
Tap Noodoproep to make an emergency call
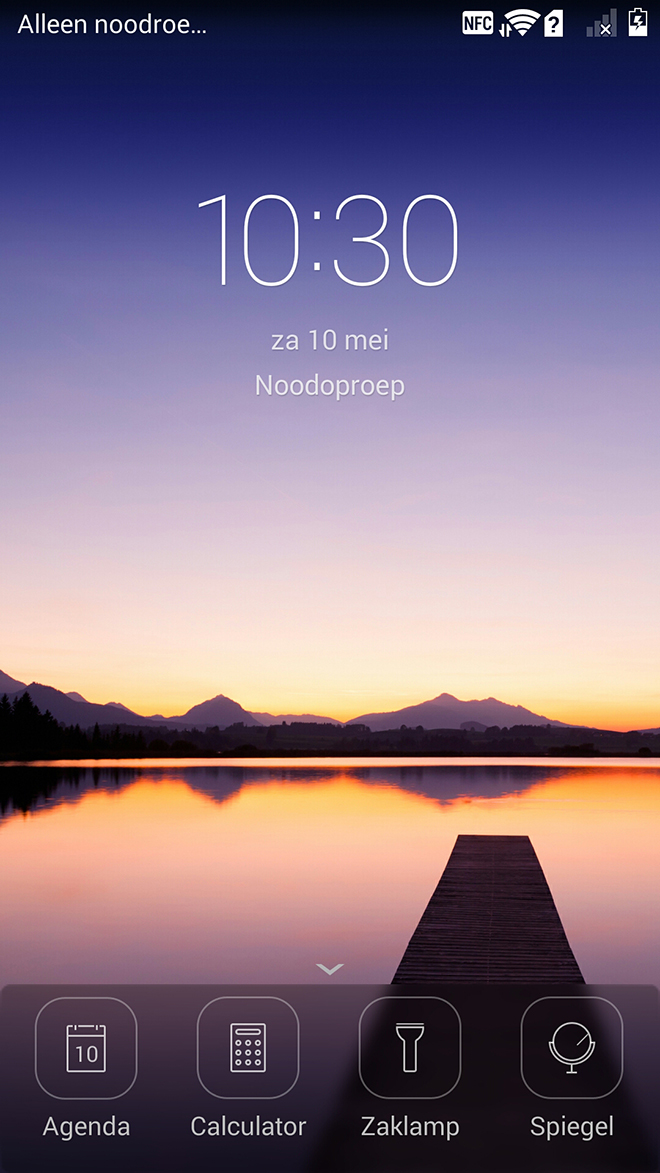click(x=330, y=385)
